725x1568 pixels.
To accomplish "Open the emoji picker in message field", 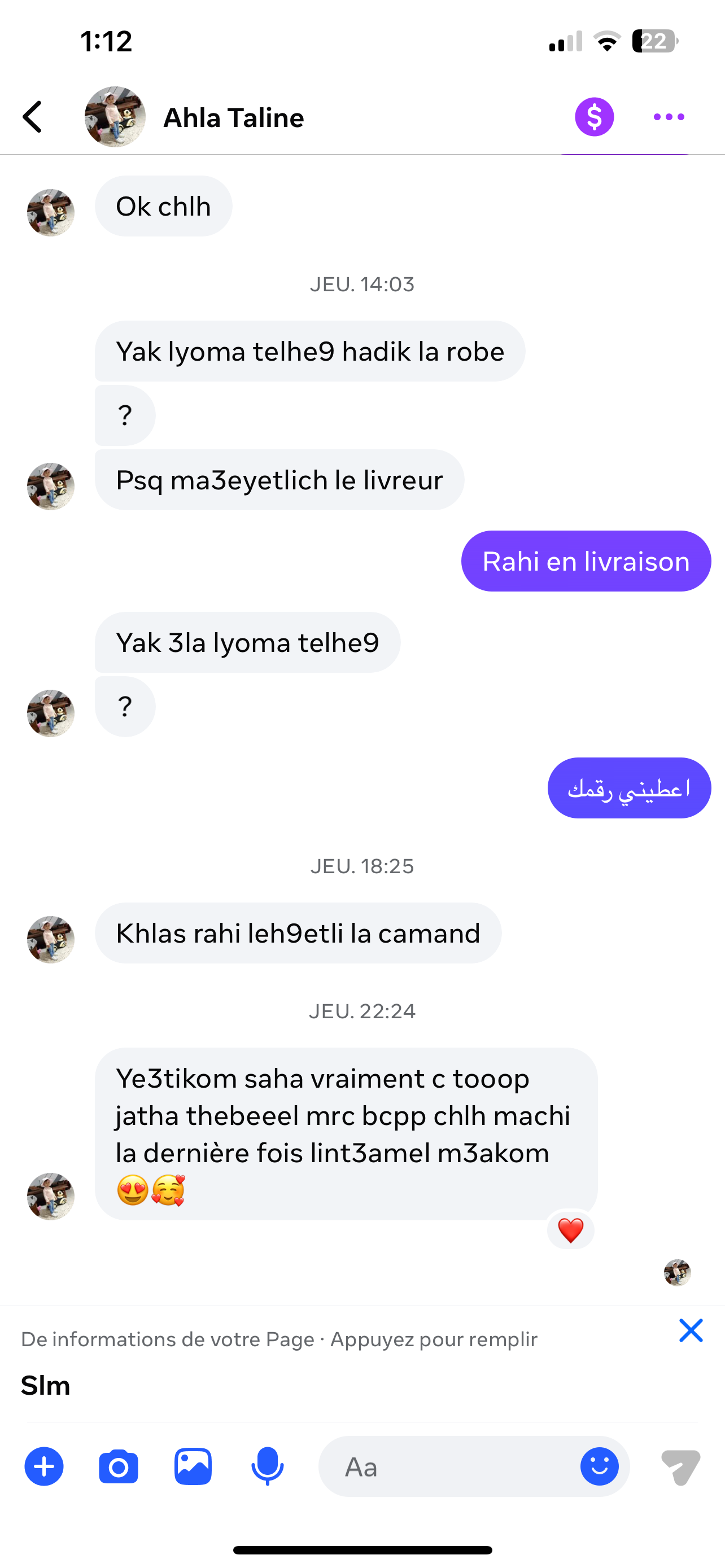I will (x=599, y=1466).
